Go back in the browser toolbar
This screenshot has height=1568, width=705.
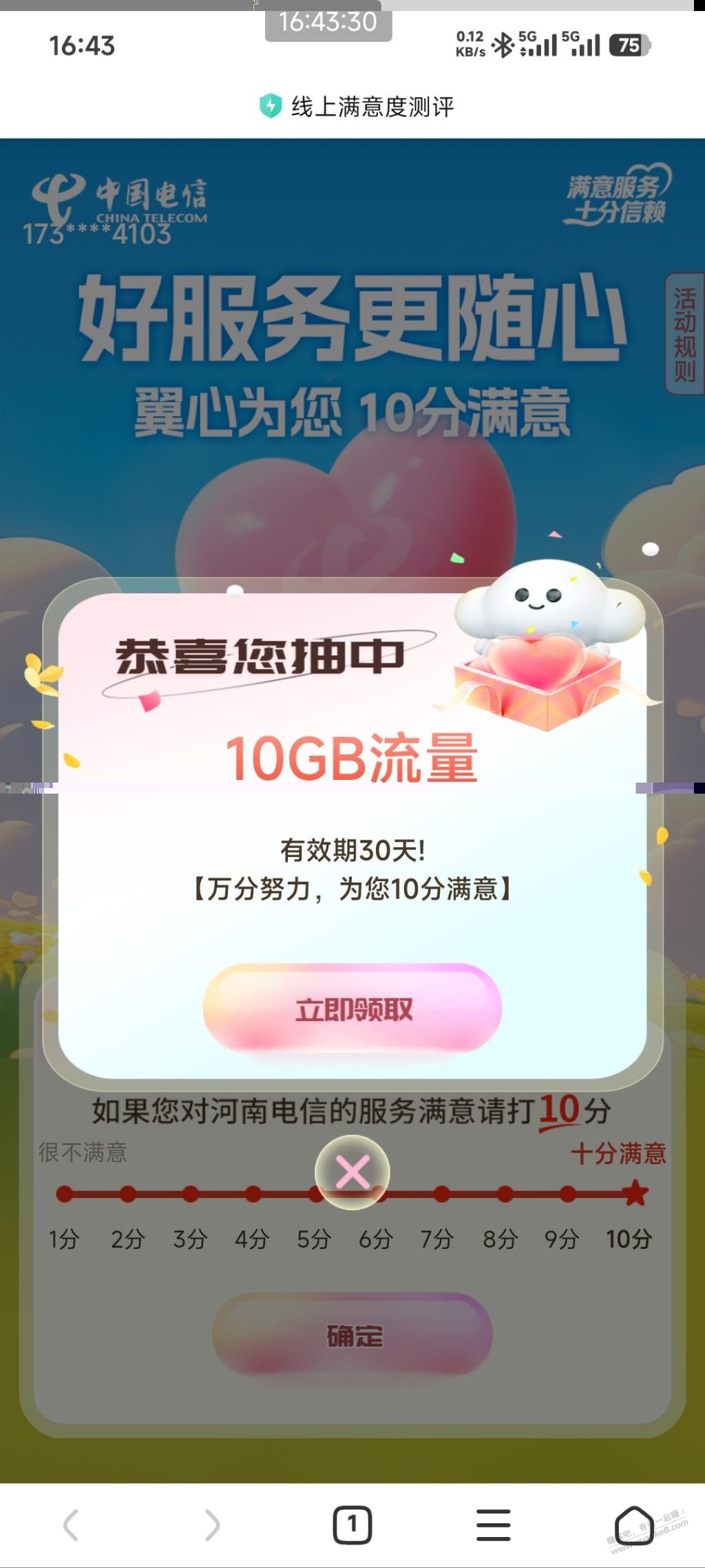point(71,1525)
